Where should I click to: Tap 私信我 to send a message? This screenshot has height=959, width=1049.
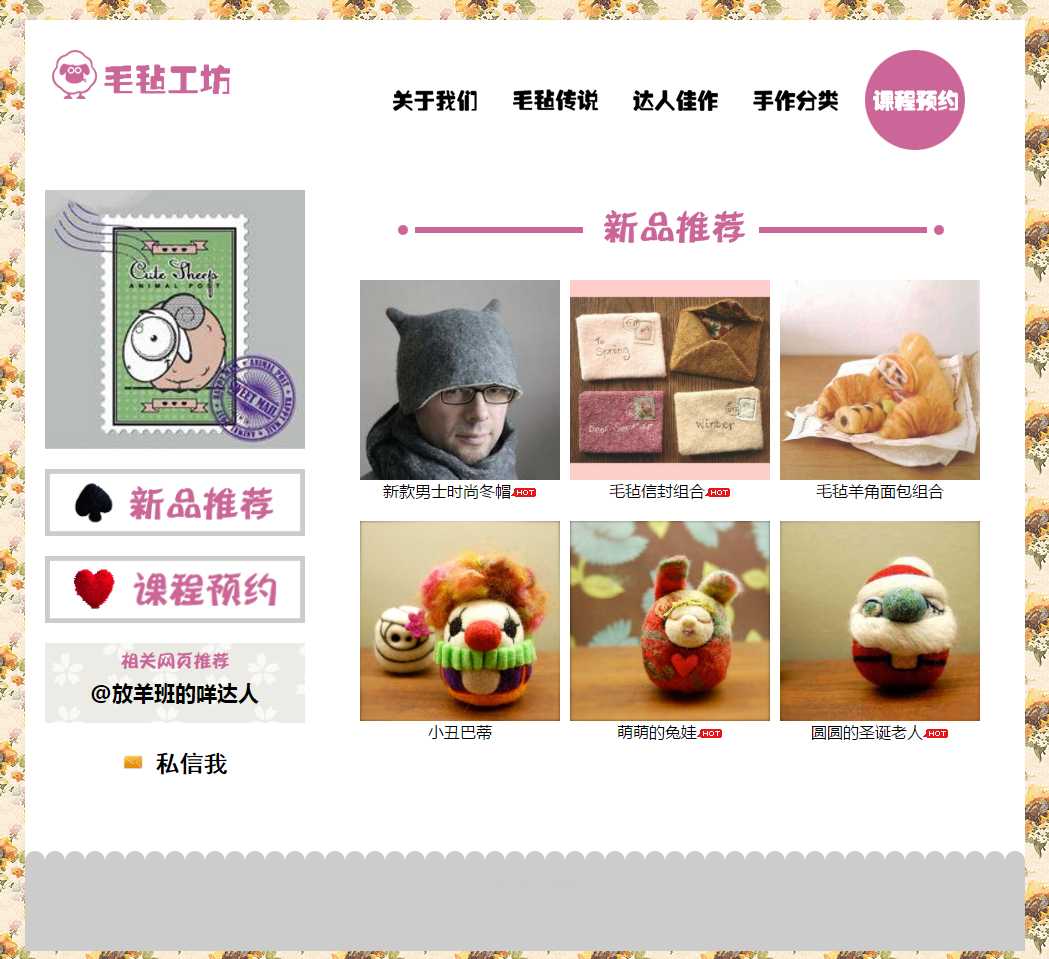coord(190,764)
